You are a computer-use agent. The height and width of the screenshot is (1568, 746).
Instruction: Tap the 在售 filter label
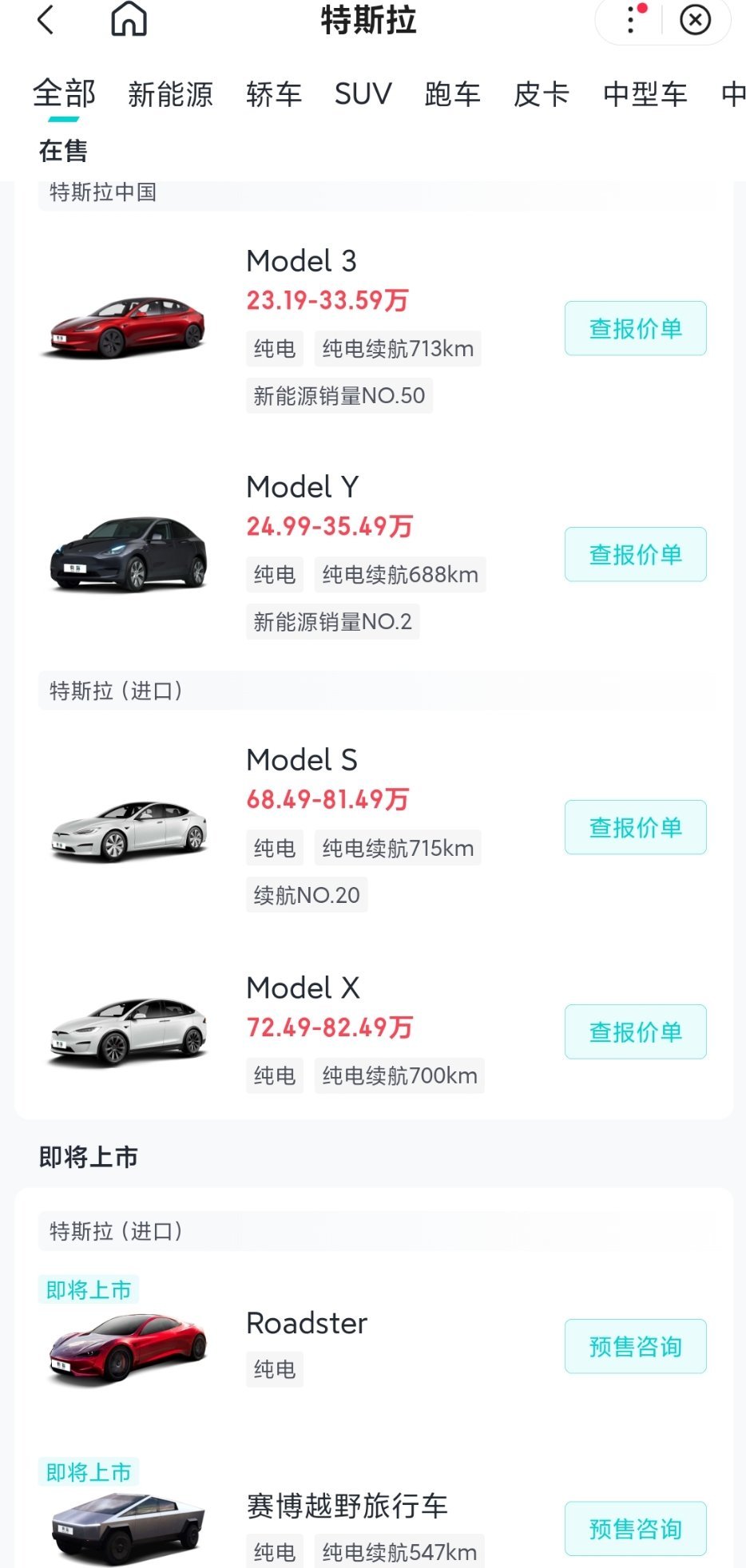click(64, 150)
